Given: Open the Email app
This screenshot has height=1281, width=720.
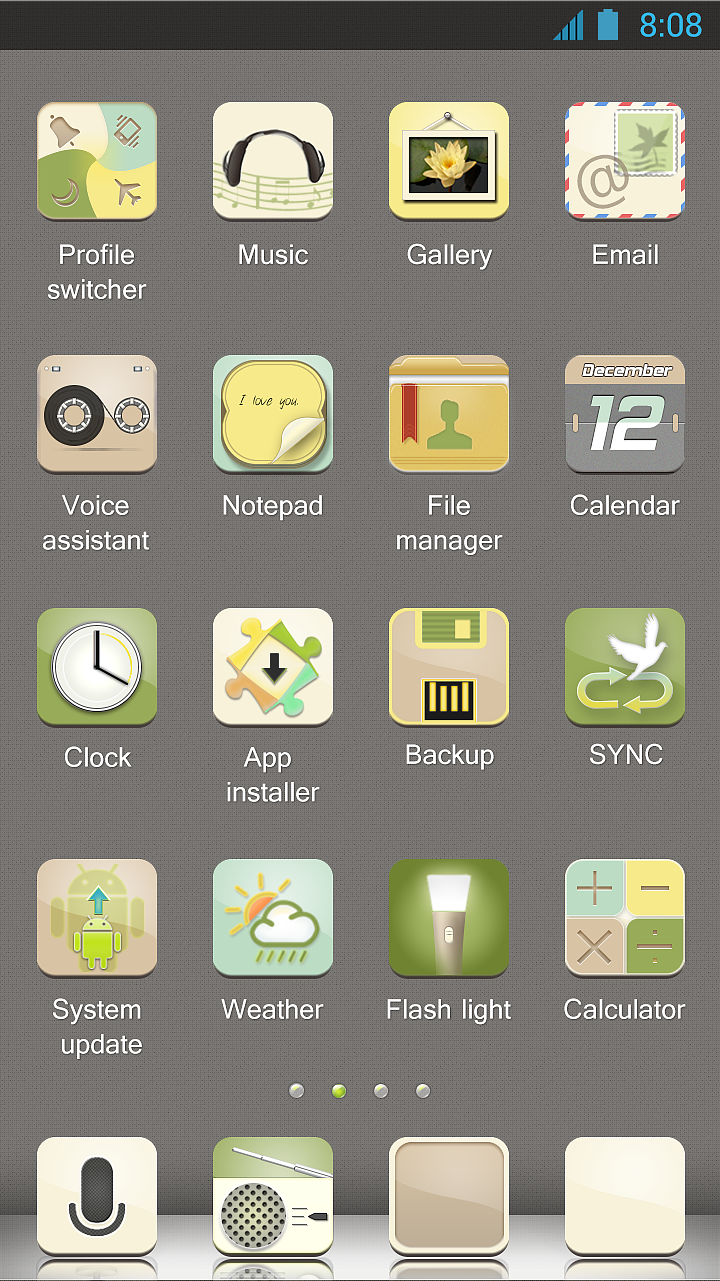Looking at the screenshot, I should pyautogui.click(x=625, y=162).
